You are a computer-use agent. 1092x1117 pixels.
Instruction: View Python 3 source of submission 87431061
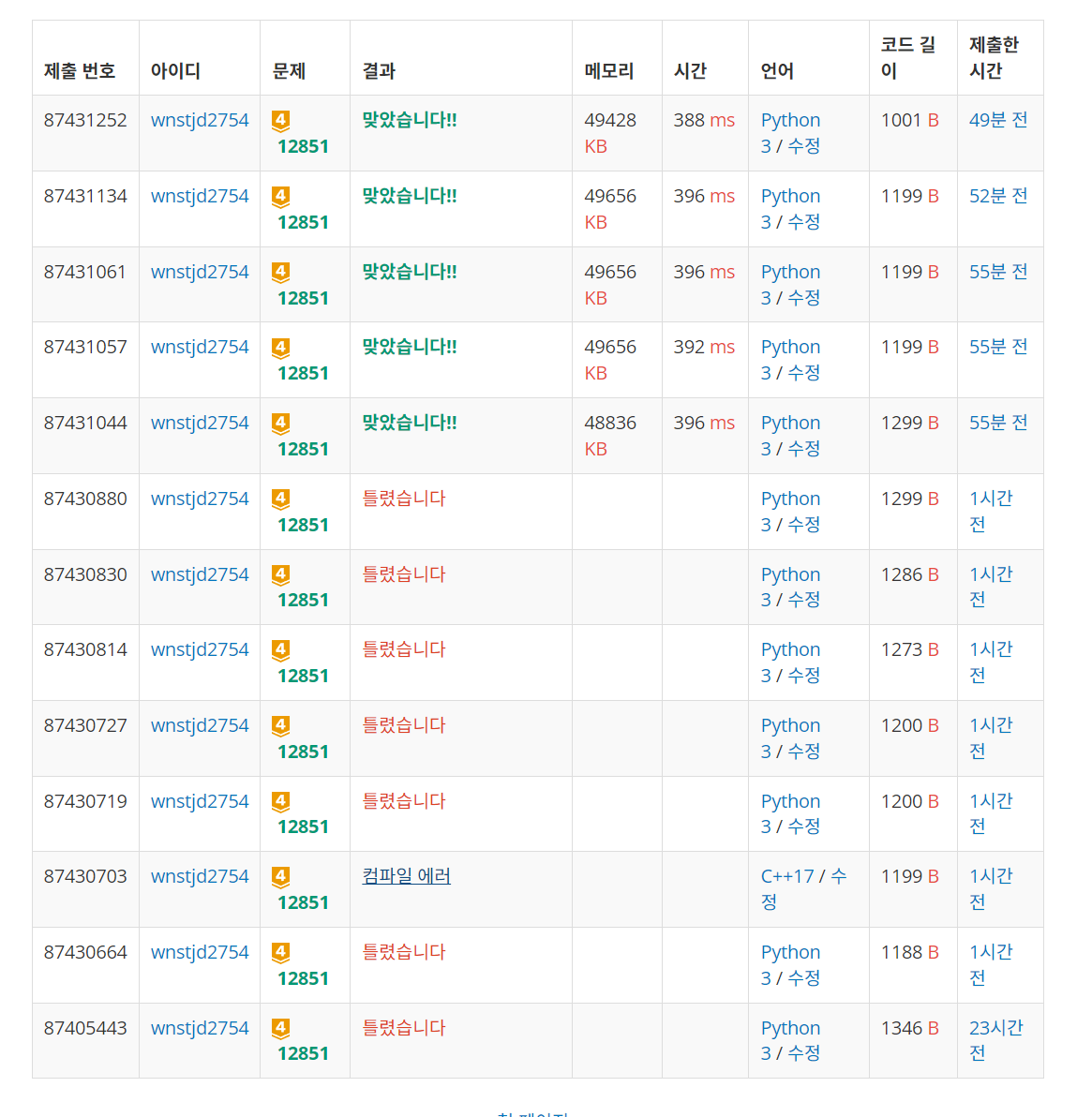[790, 272]
